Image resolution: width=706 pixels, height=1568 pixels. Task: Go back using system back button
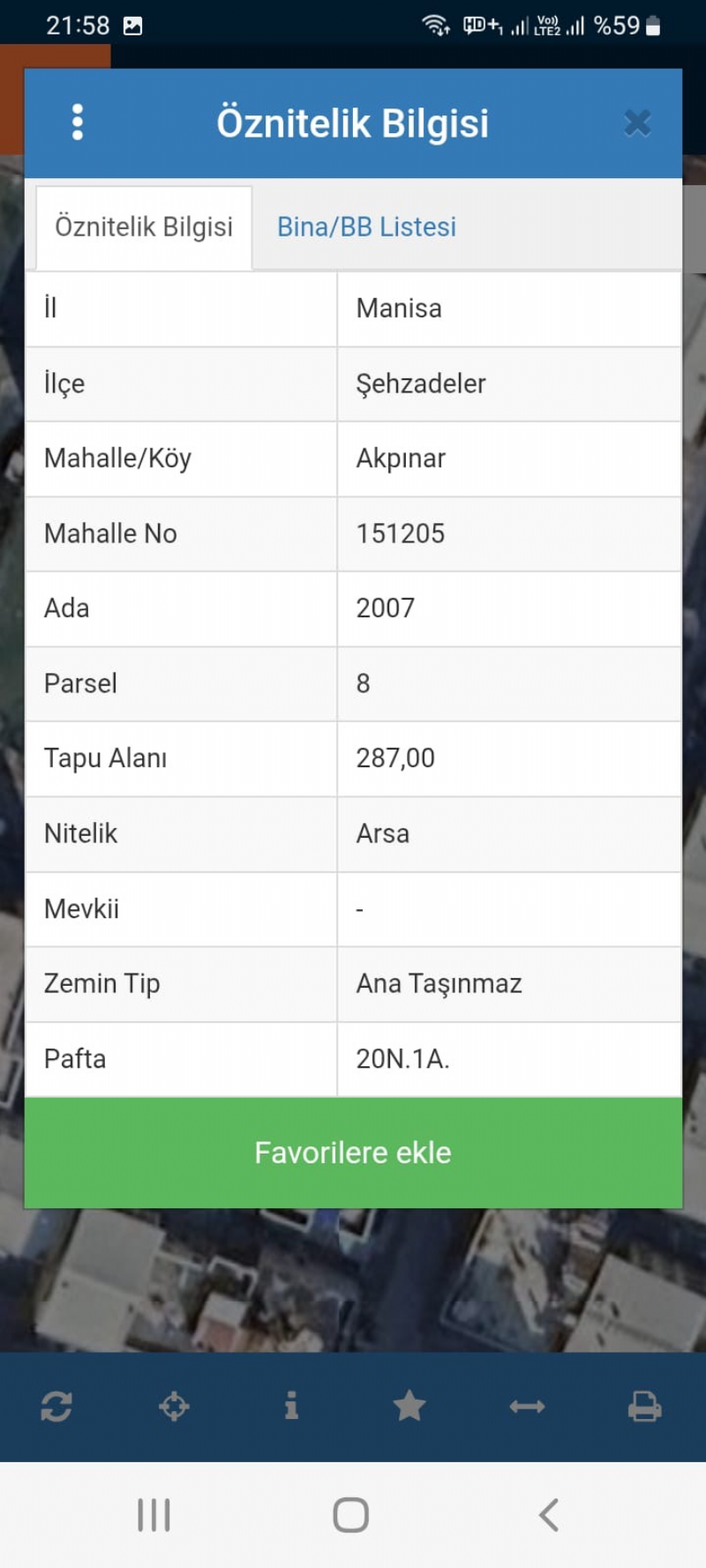click(x=549, y=1515)
